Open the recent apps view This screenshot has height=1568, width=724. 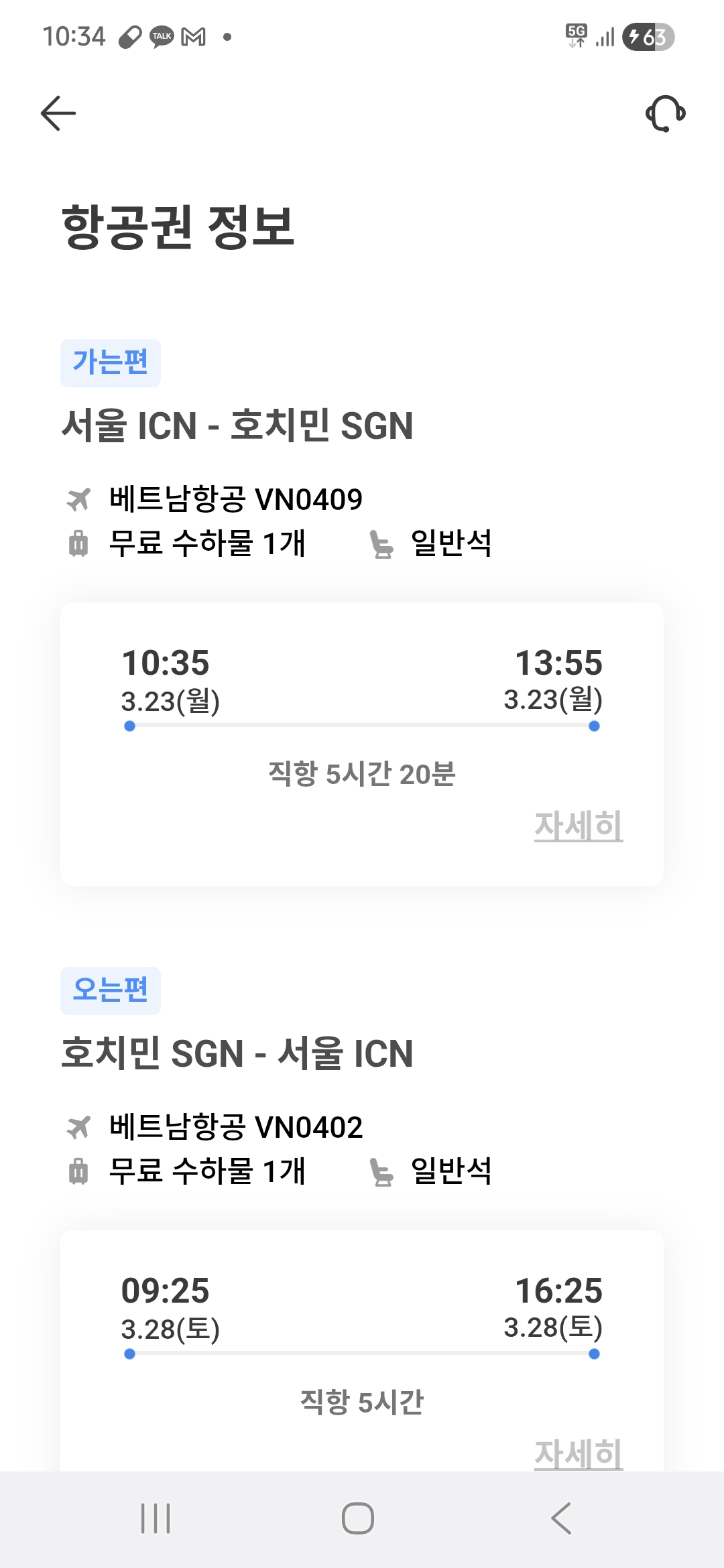click(x=156, y=1518)
